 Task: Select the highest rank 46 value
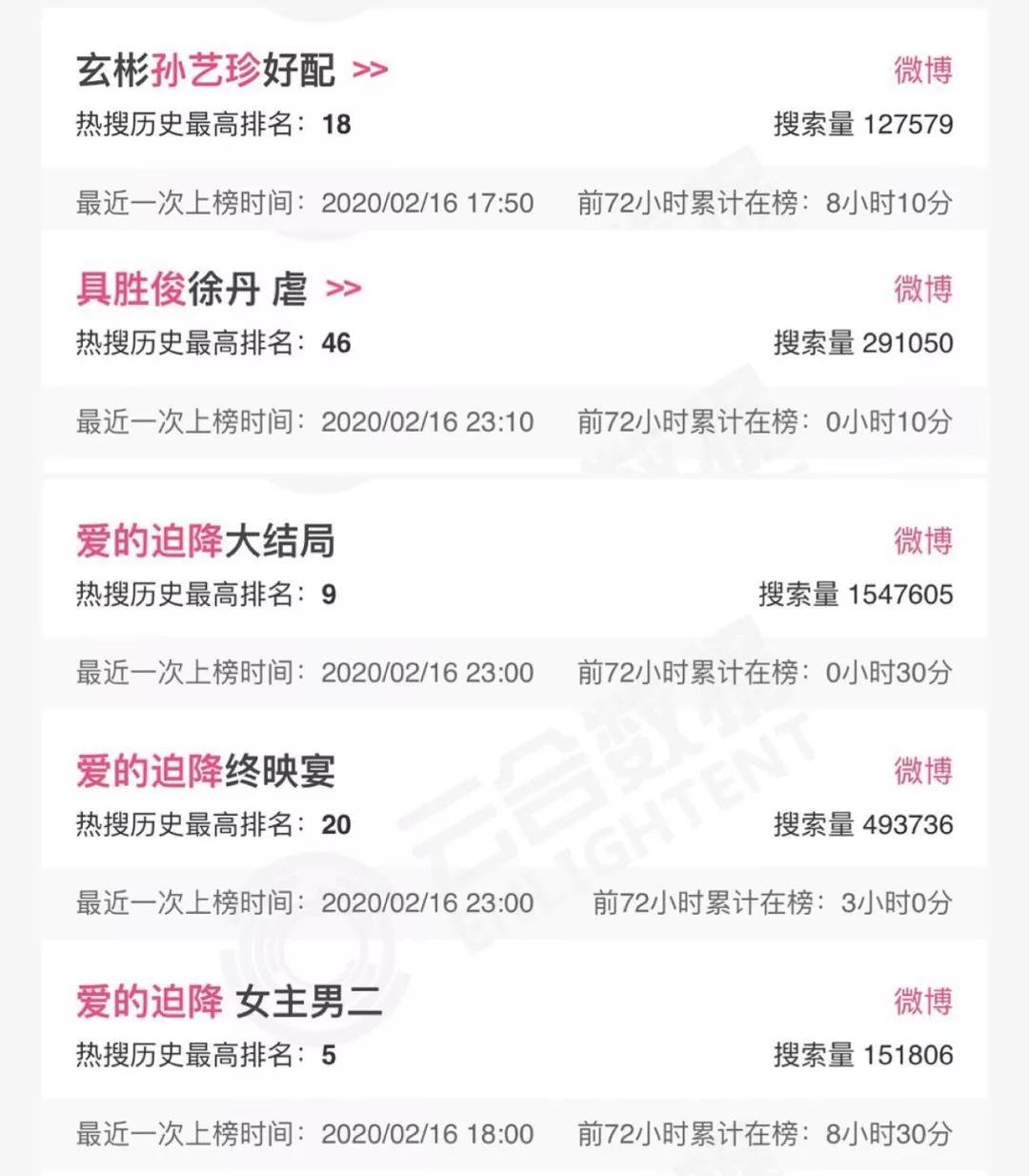coord(338,342)
